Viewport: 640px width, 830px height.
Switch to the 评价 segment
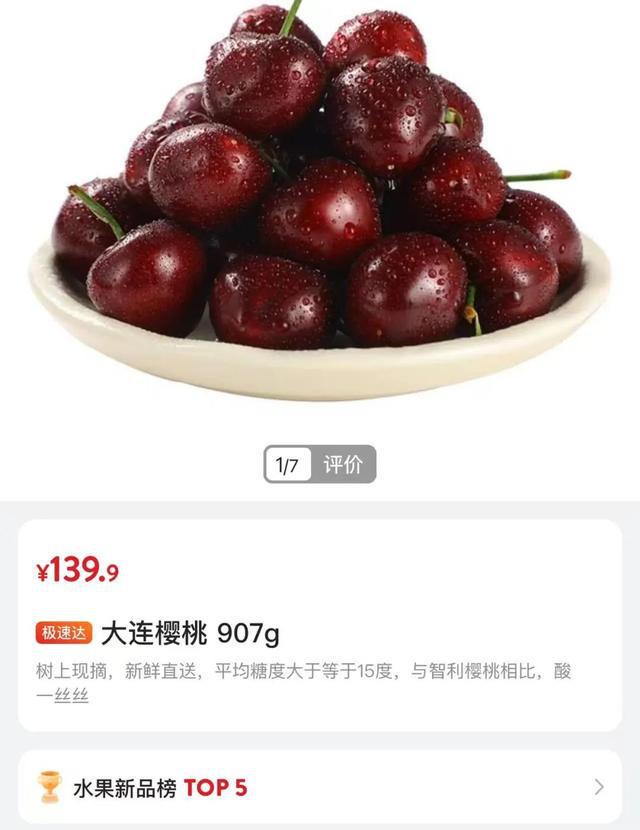[x=343, y=465]
